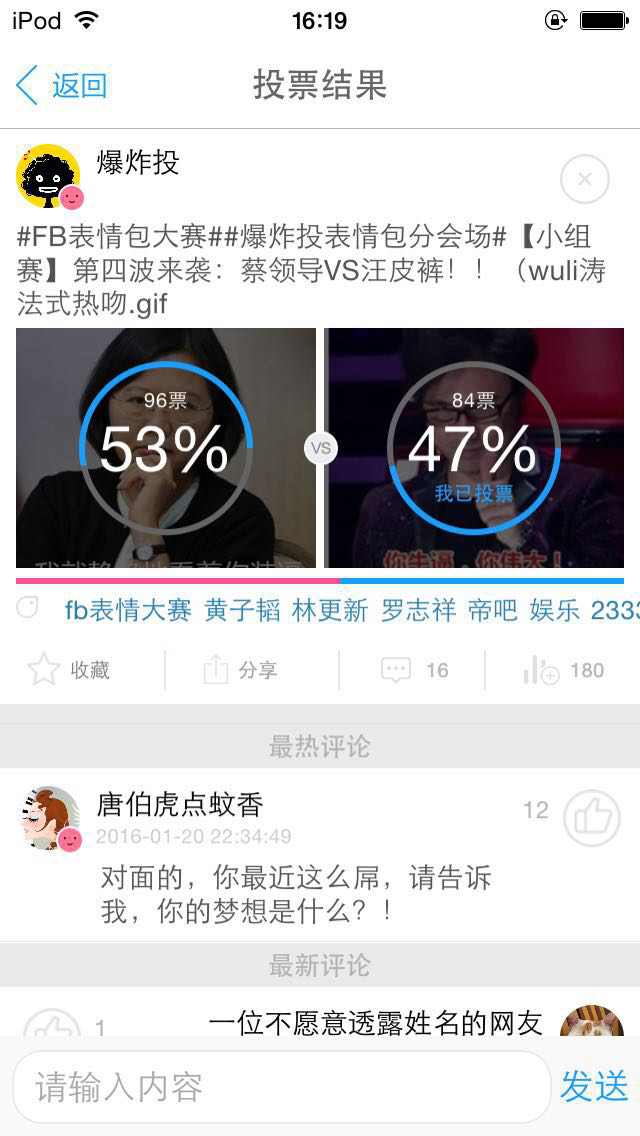
Task: Open the 53% vote option image
Action: click(166, 448)
